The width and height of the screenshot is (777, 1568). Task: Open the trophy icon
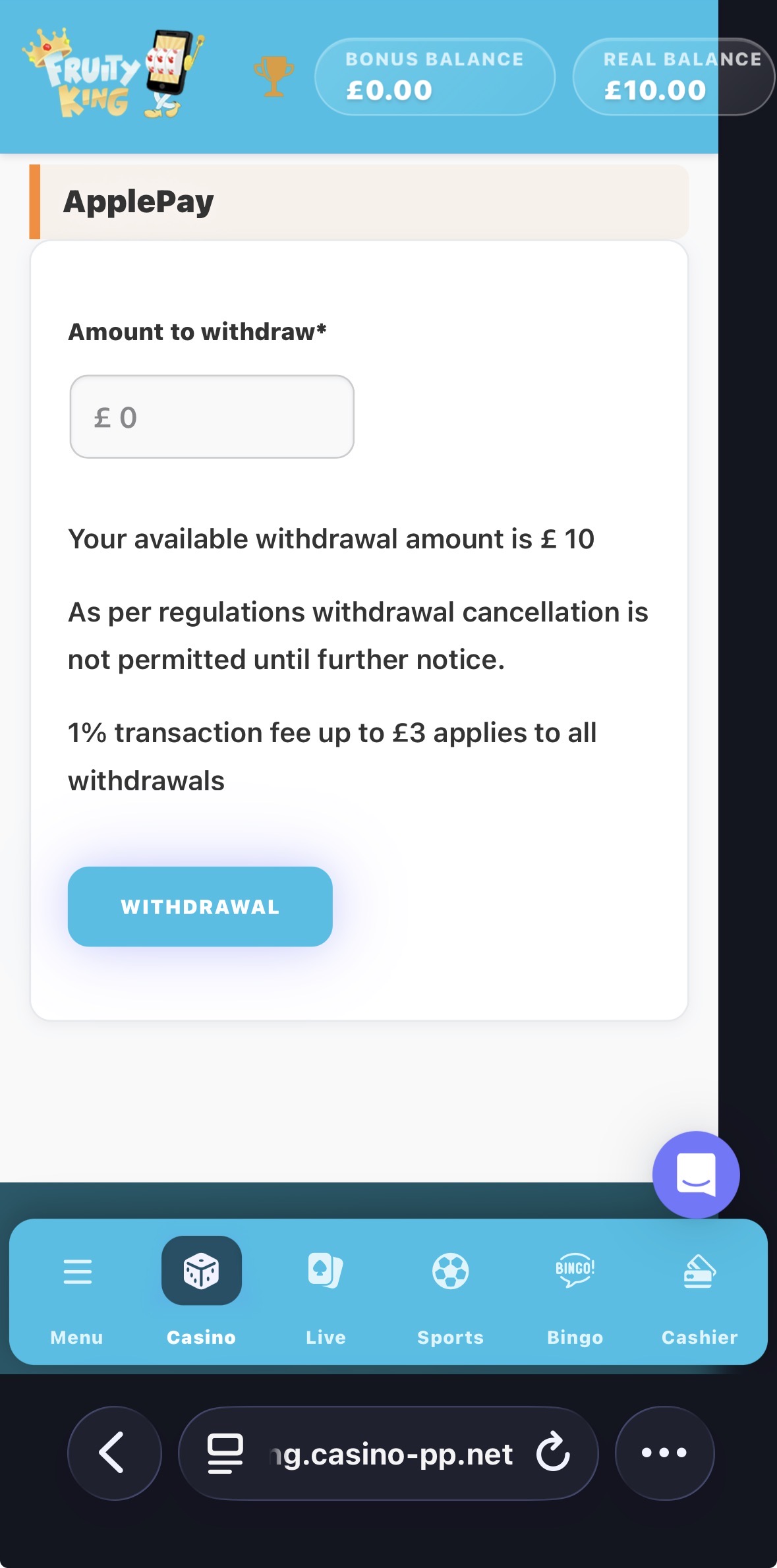[274, 76]
